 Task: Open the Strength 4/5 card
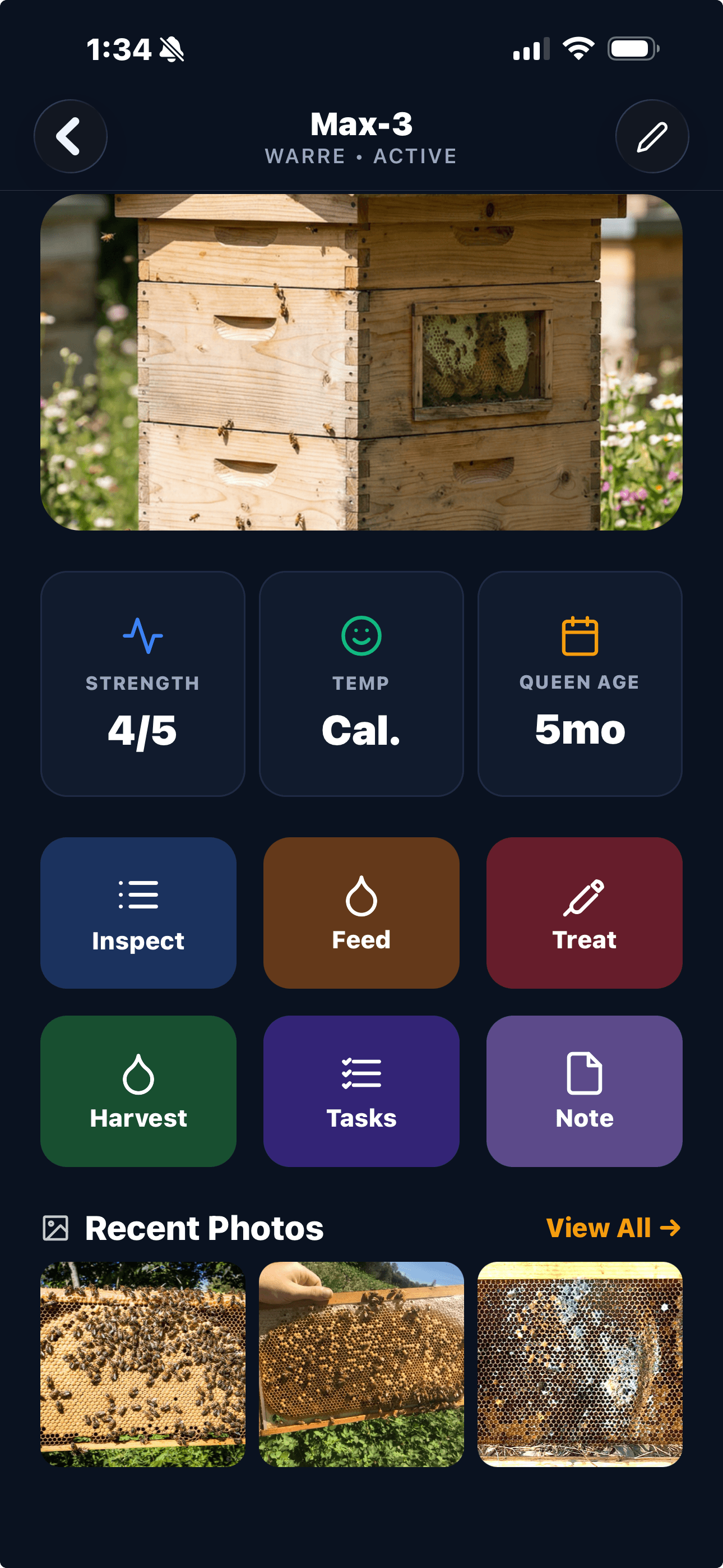(143, 683)
